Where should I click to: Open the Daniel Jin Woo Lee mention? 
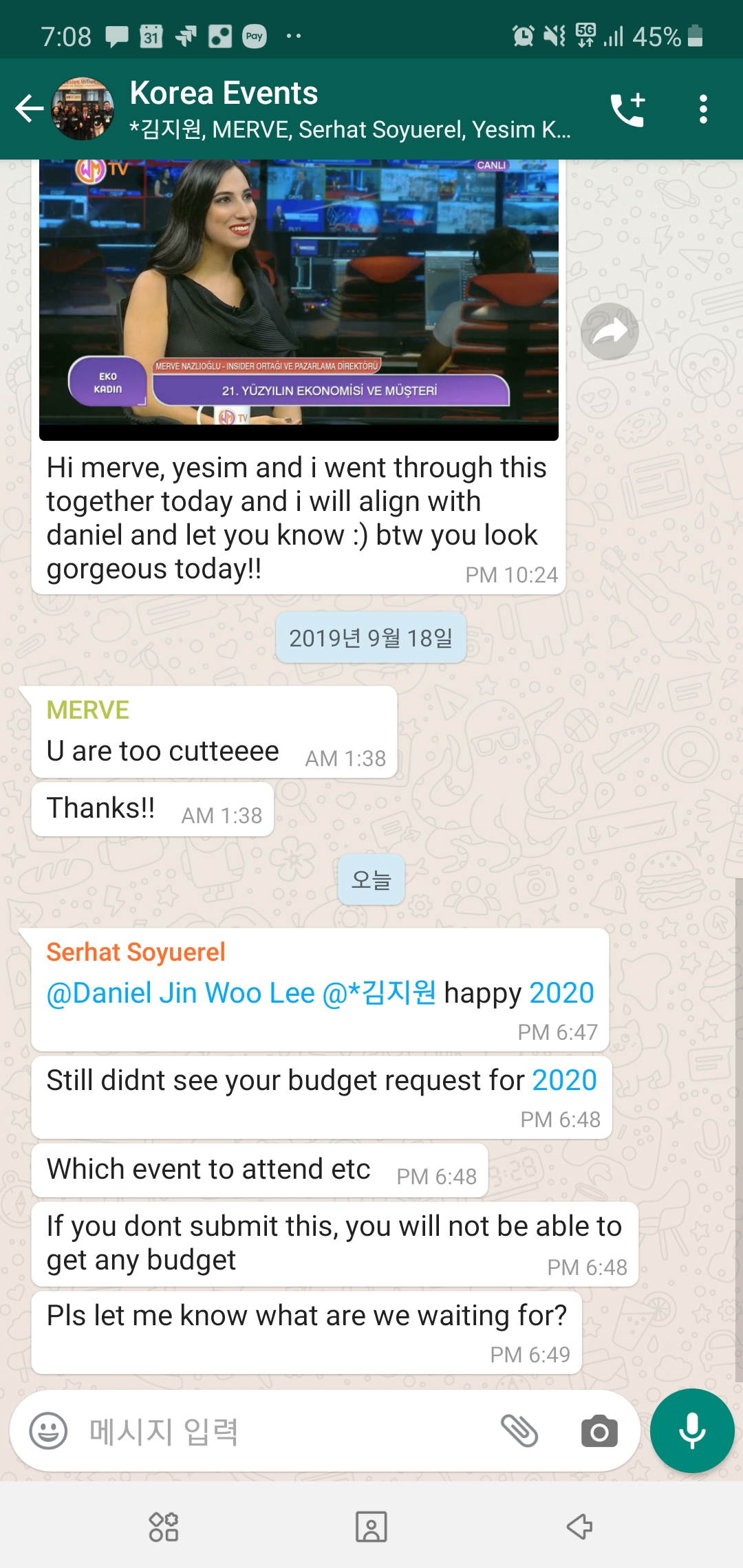[180, 993]
